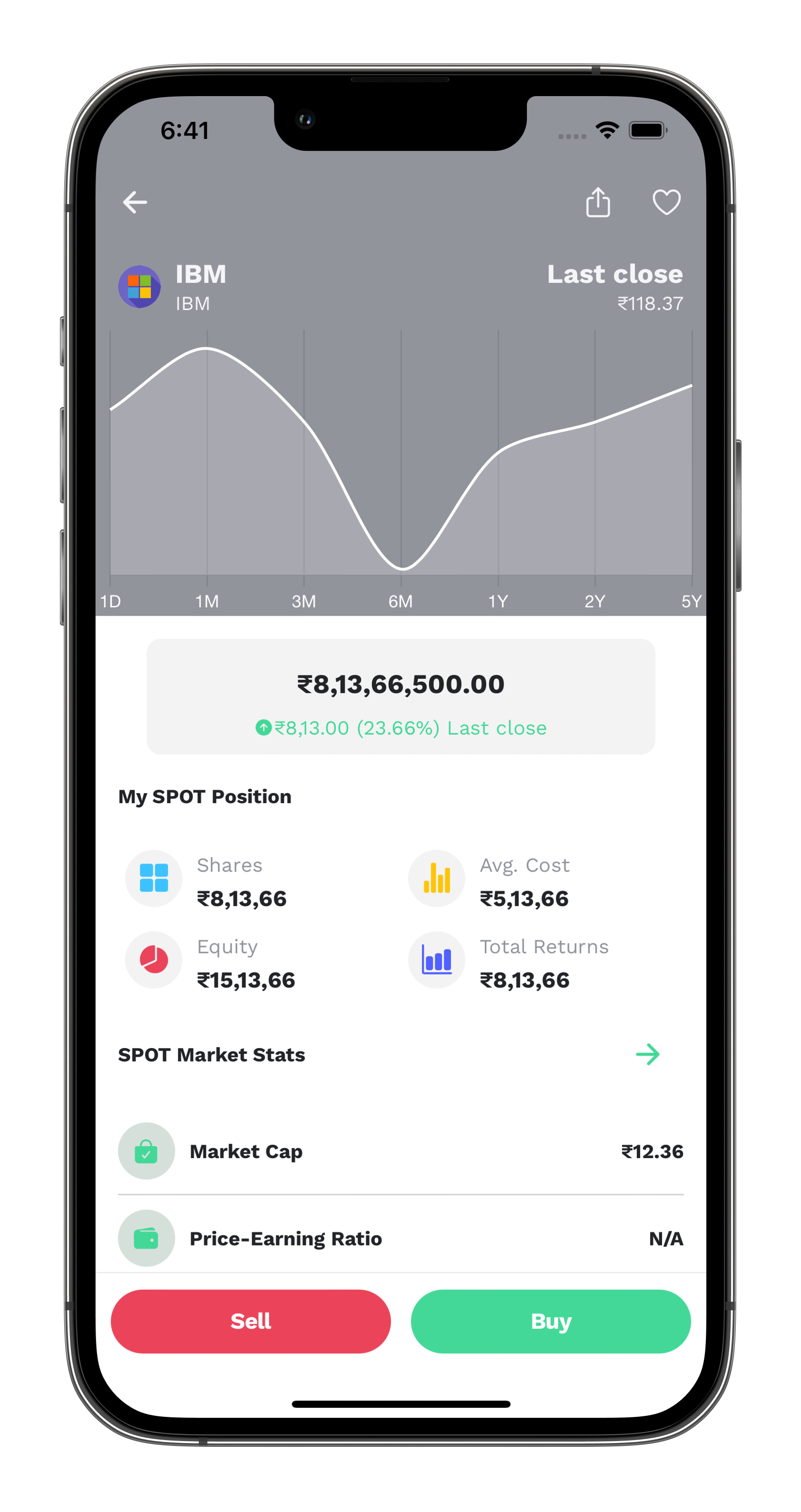Tap the red Sell button
Image resolution: width=801 pixels, height=1512 pixels.
click(251, 1321)
